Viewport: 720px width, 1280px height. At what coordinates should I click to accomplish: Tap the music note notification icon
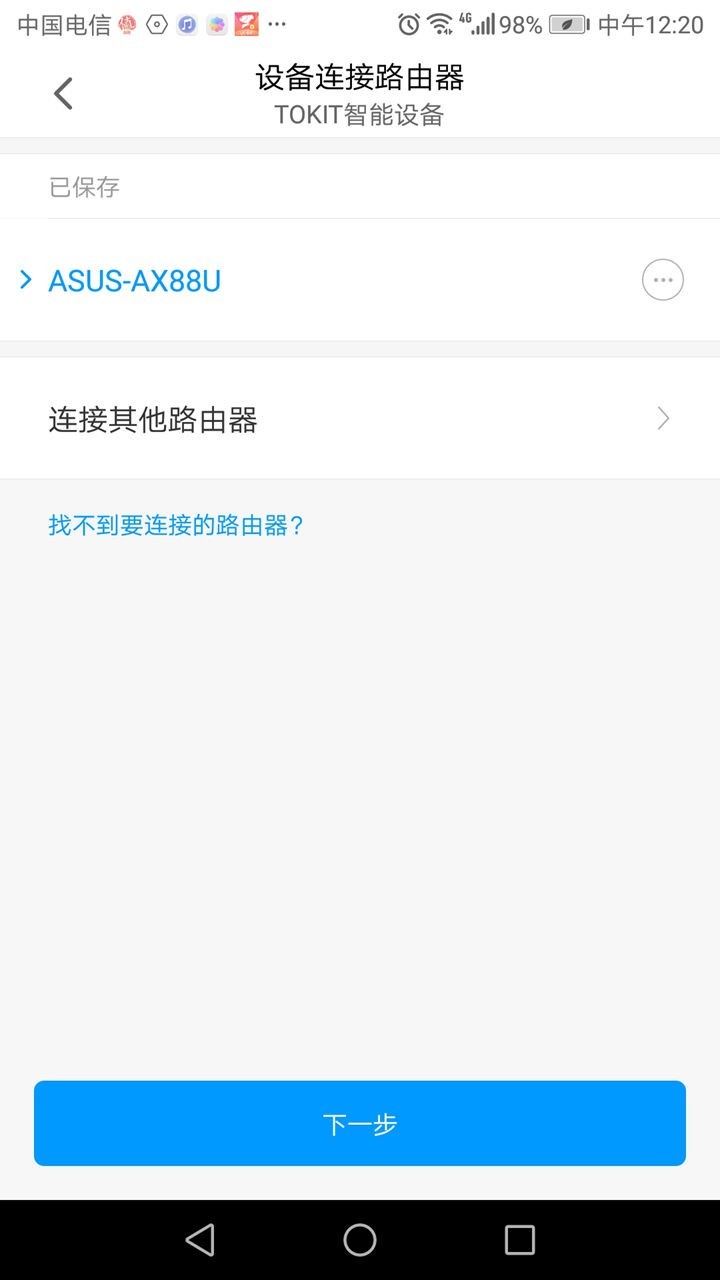[x=186, y=23]
